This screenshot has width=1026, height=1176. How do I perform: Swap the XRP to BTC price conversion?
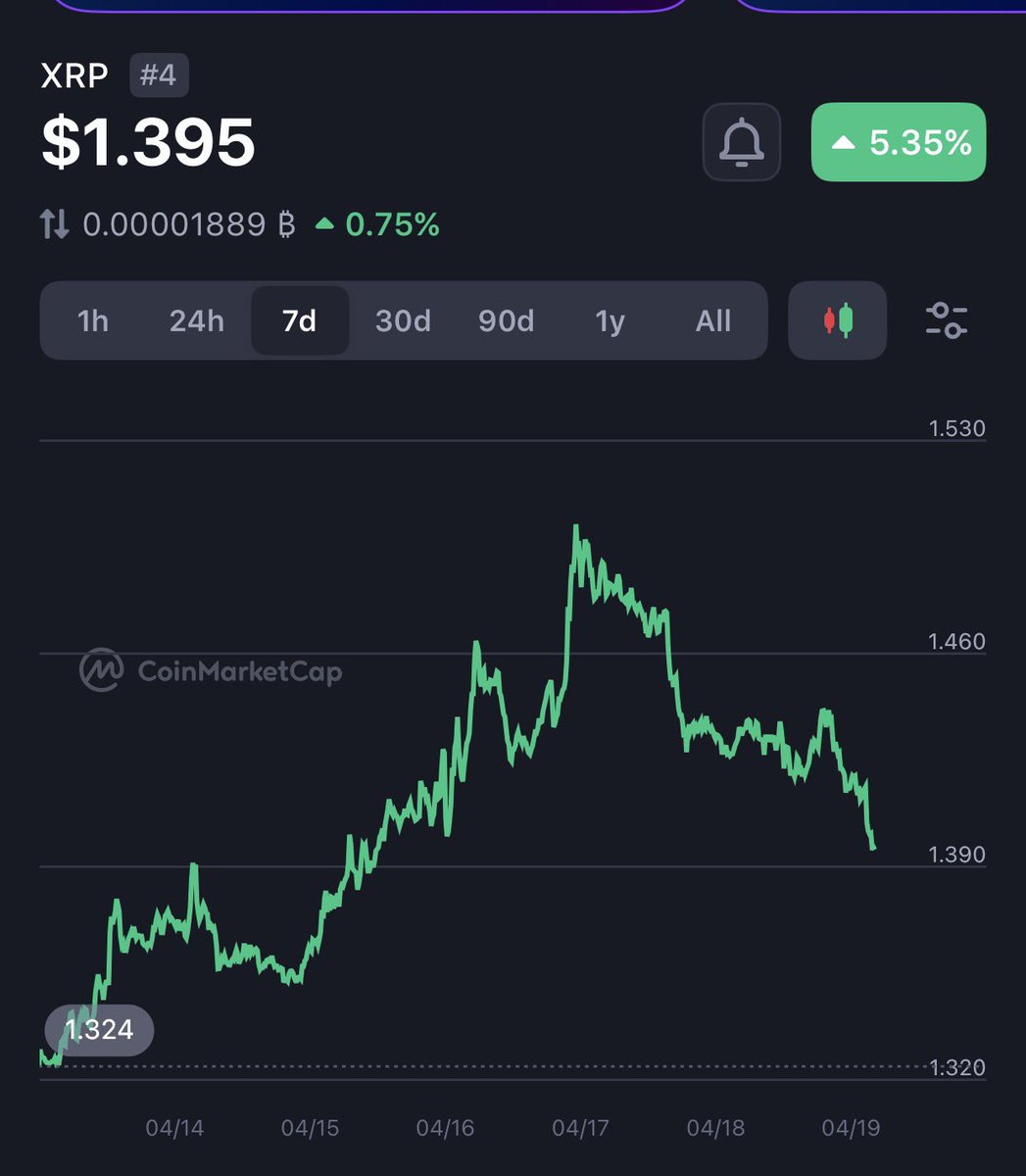[55, 225]
